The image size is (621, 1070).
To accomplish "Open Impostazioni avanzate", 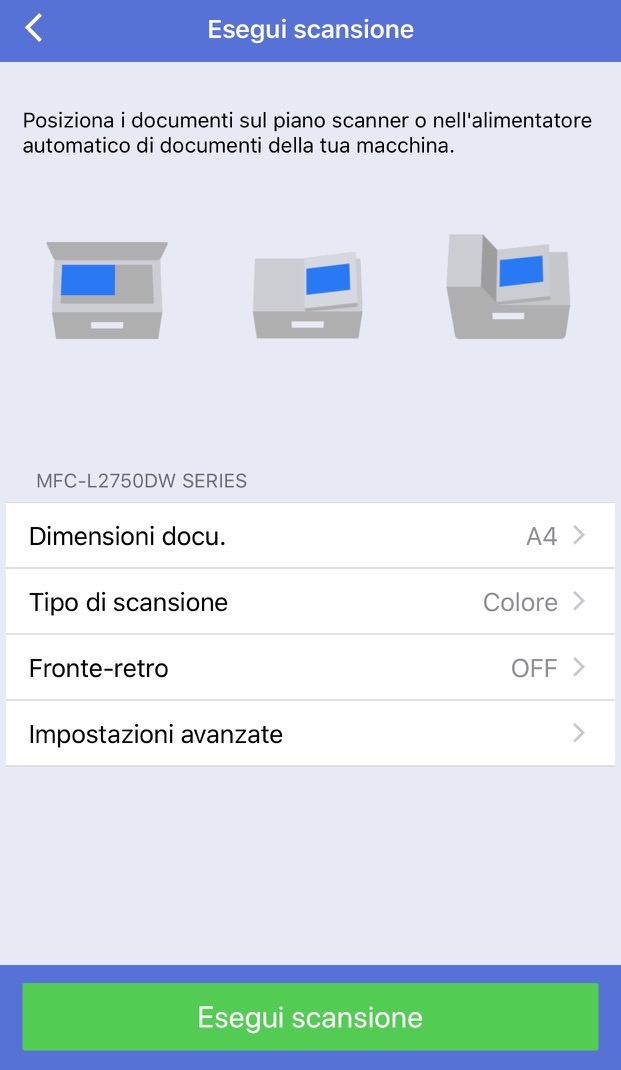I will [310, 734].
